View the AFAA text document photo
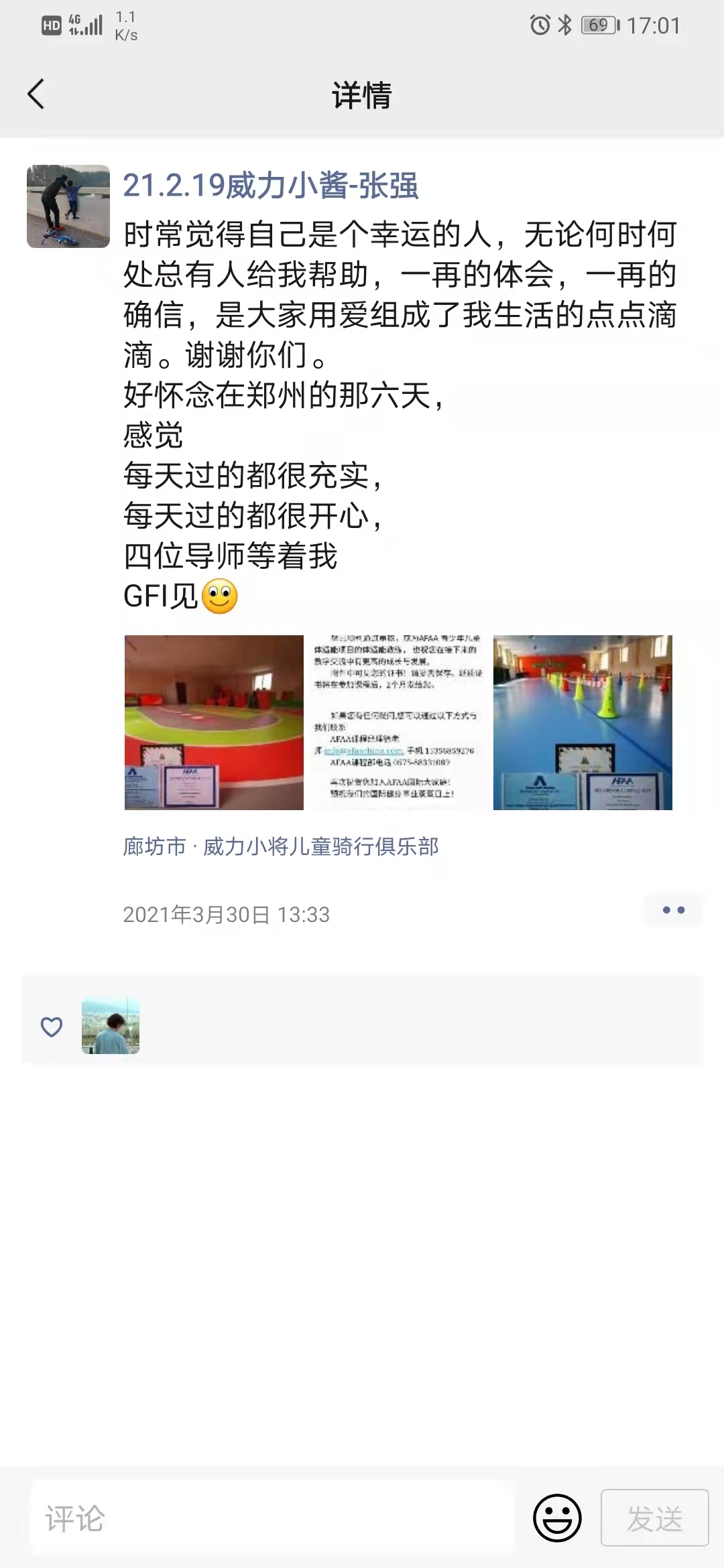The image size is (724, 1568). pos(398,722)
